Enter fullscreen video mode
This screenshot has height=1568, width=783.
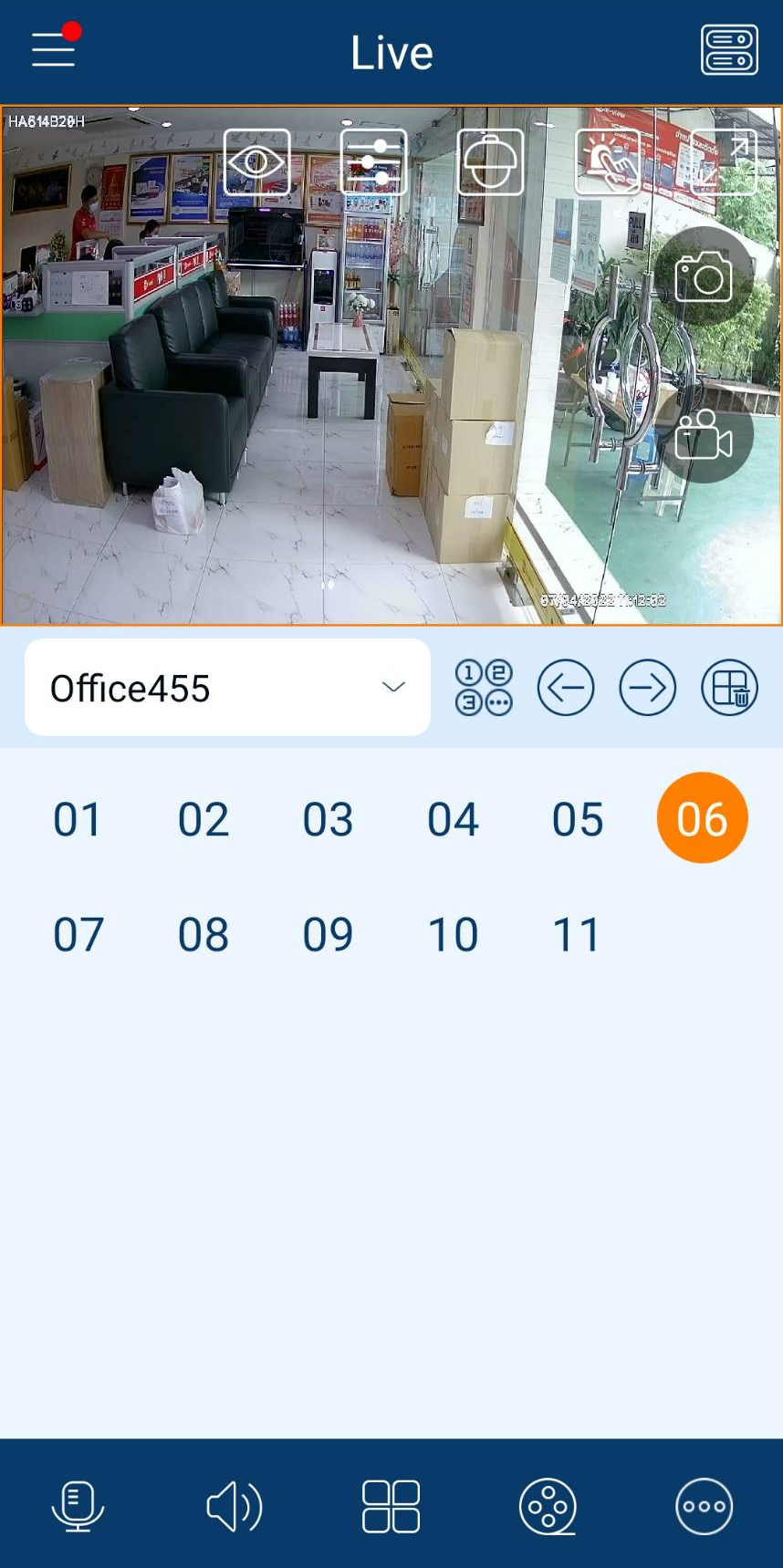pos(725,162)
